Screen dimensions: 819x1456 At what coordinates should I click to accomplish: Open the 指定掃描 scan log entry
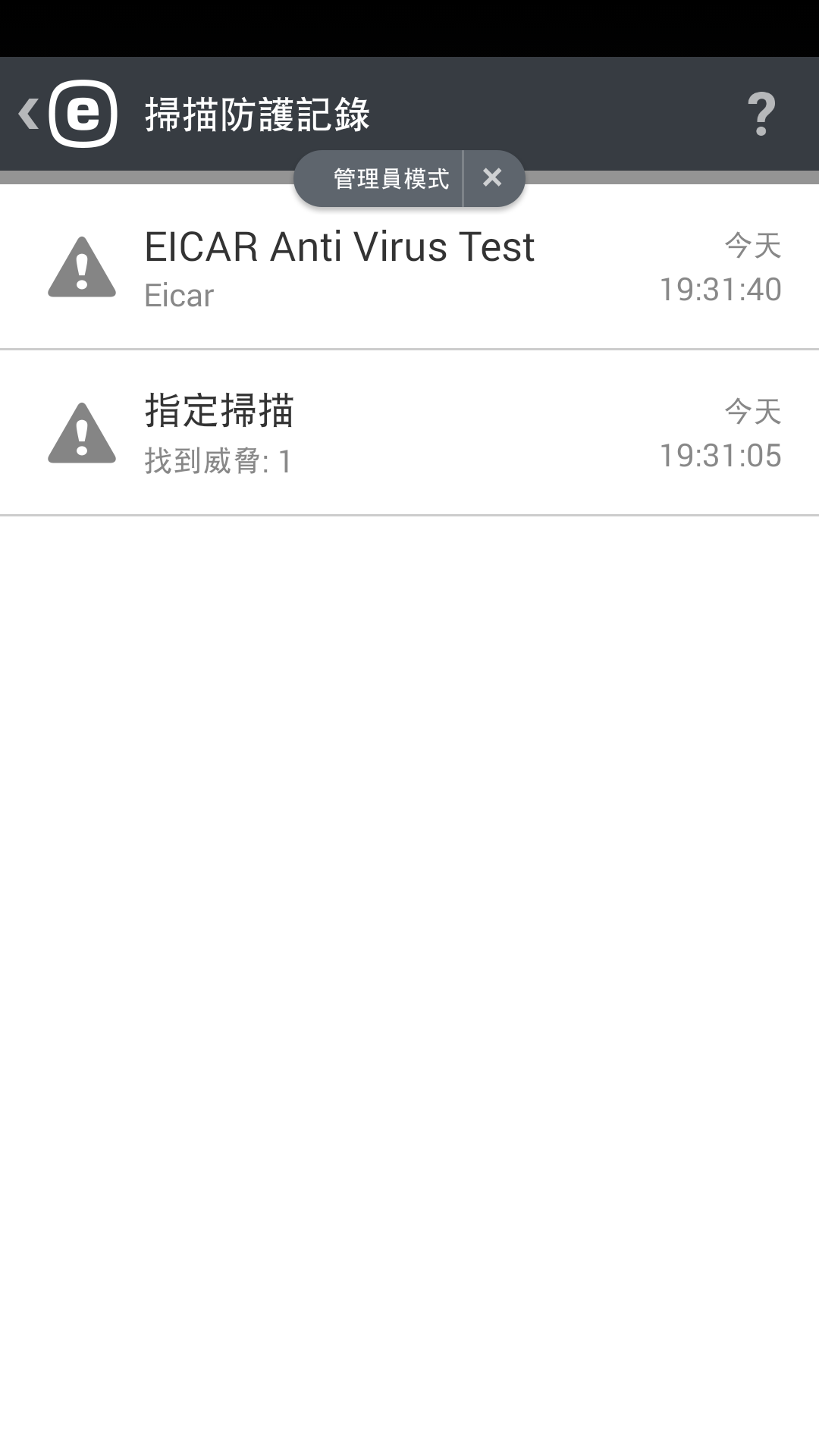409,433
